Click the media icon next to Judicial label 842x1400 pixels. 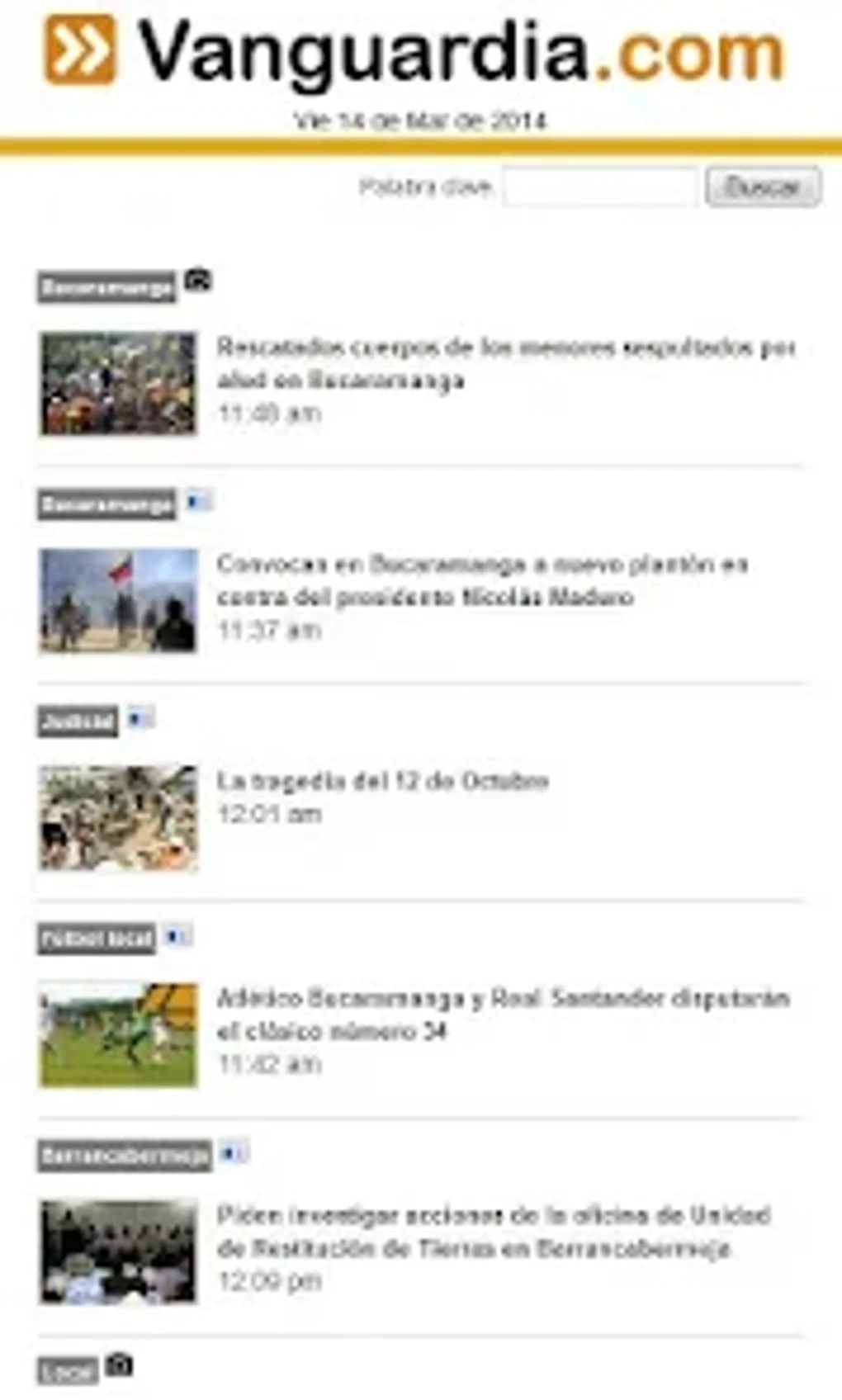[140, 718]
